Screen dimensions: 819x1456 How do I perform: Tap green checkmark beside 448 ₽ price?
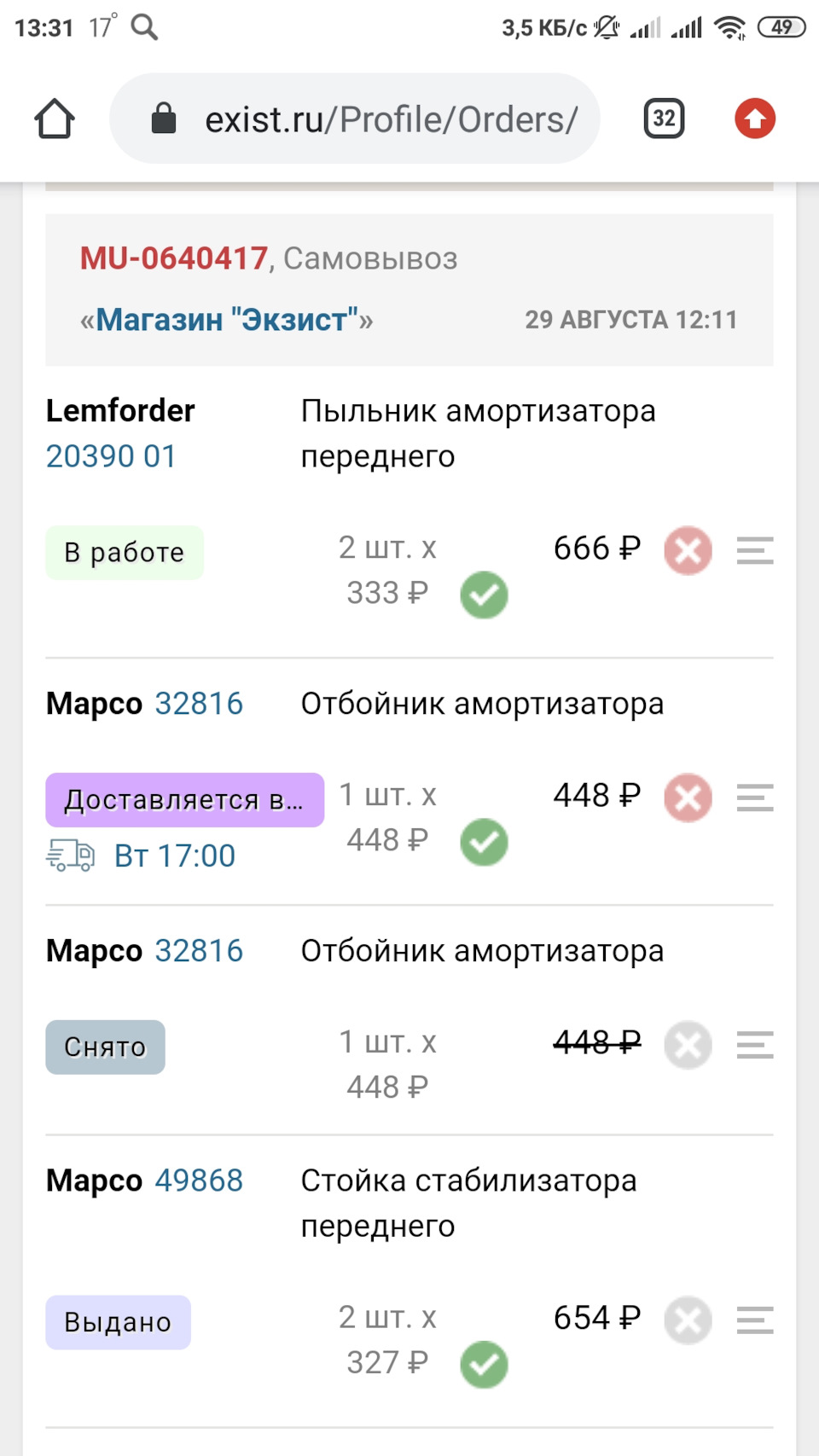[x=484, y=843]
